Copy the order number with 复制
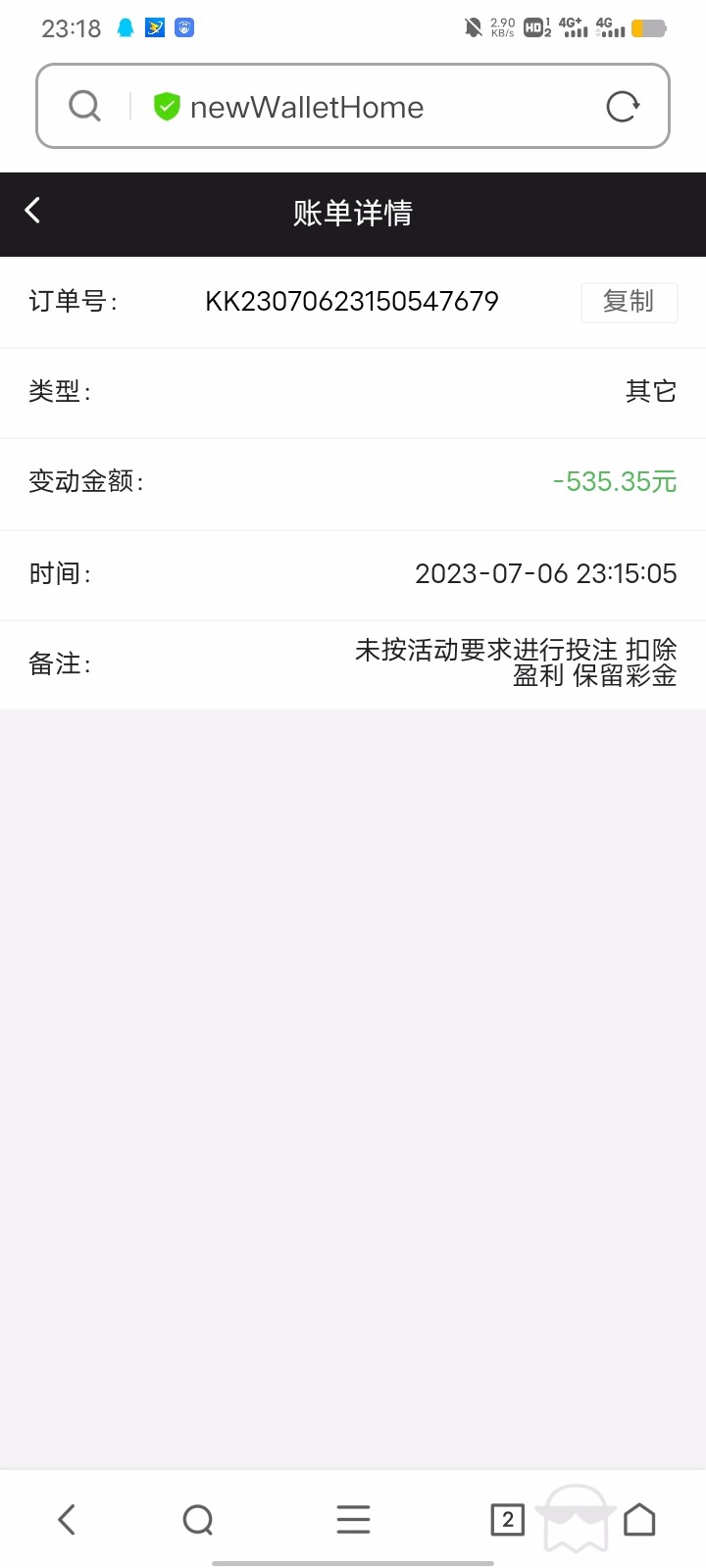 click(629, 302)
